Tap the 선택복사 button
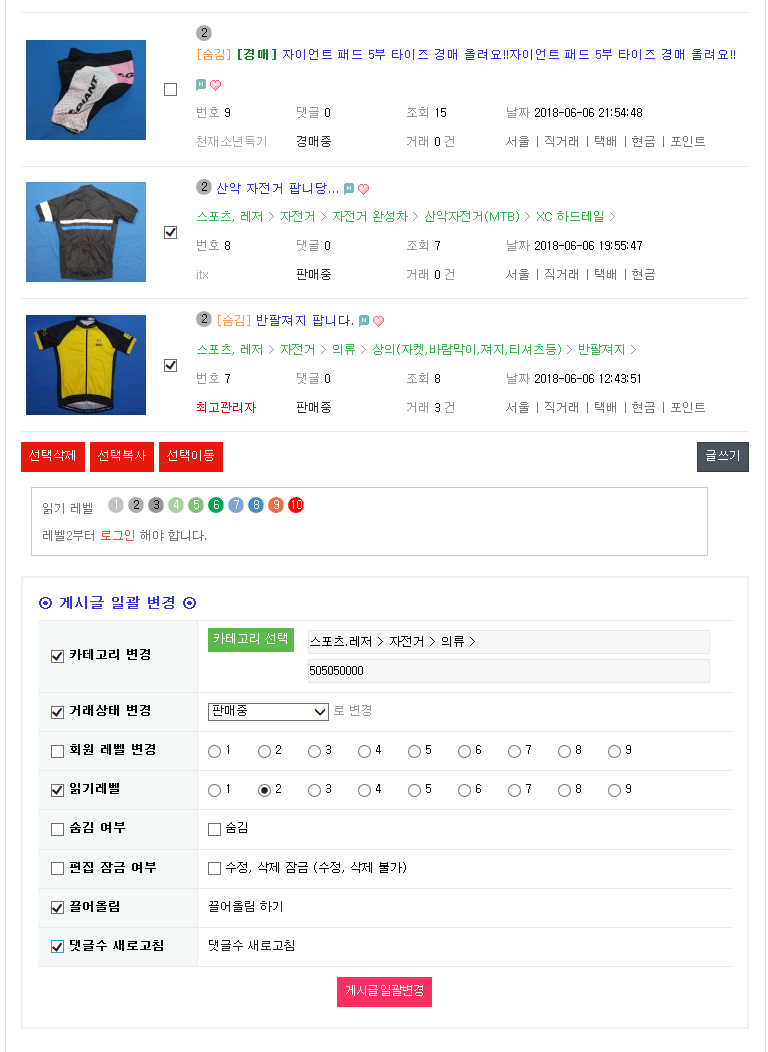 (x=122, y=456)
